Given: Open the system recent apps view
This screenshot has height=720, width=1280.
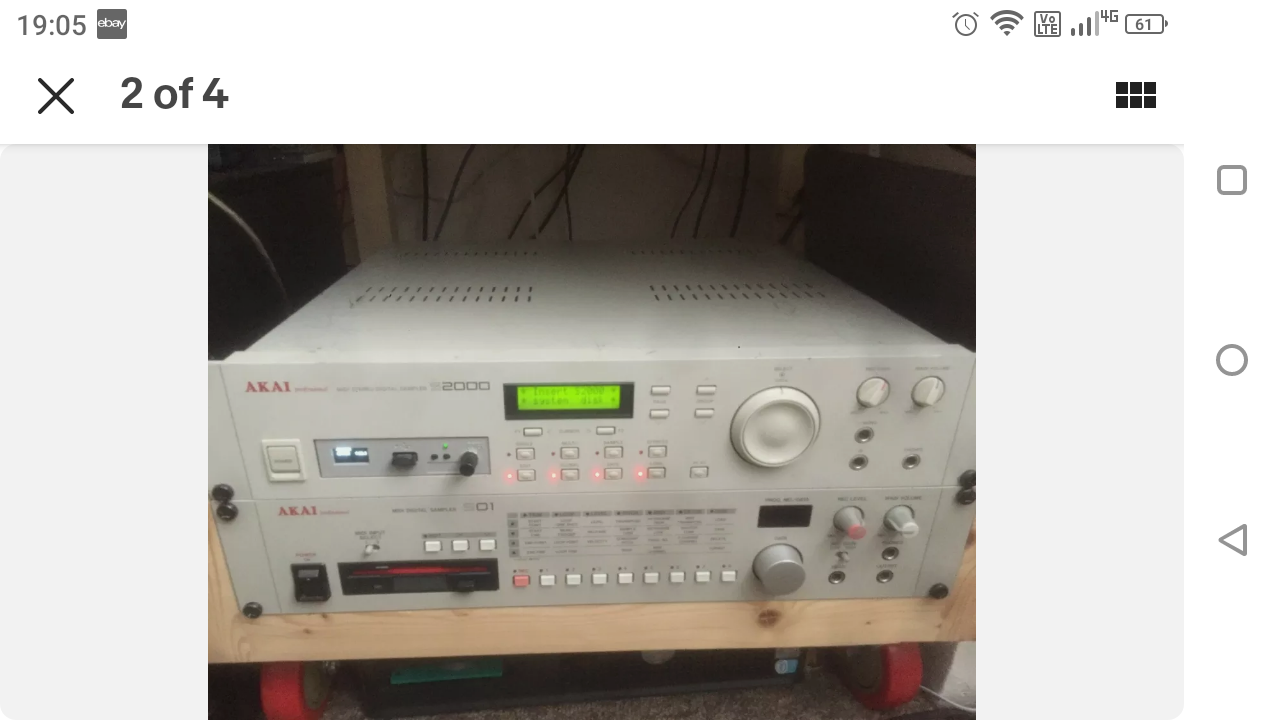Looking at the screenshot, I should pyautogui.click(x=1232, y=180).
